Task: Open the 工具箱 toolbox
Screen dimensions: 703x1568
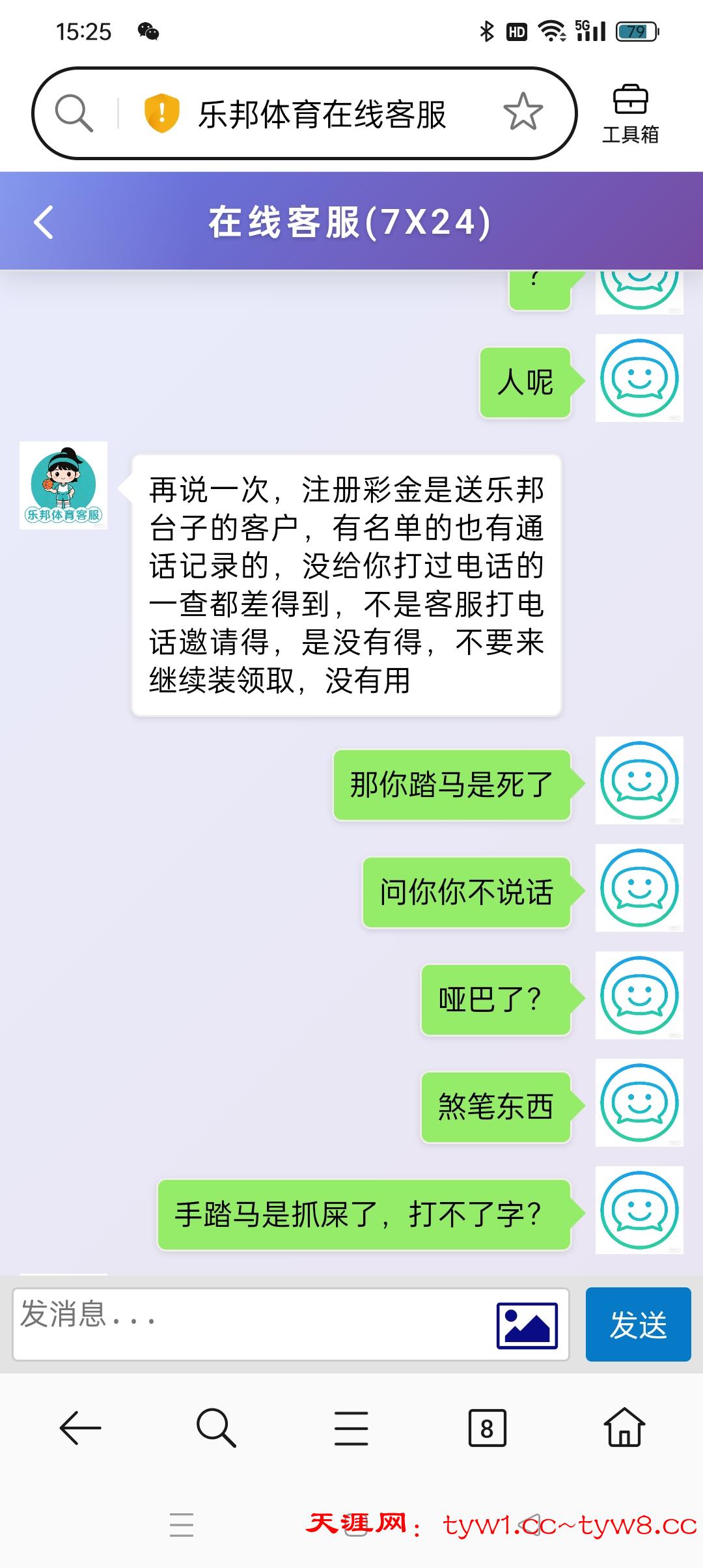Action: pos(629,114)
